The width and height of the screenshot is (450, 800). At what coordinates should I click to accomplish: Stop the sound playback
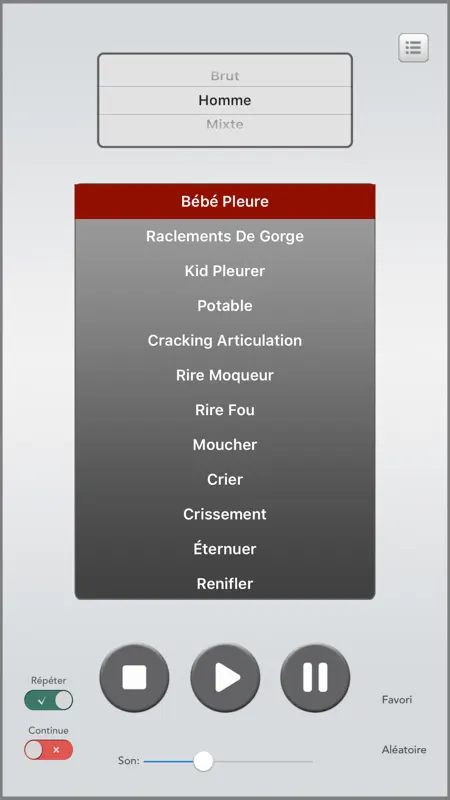[134, 678]
